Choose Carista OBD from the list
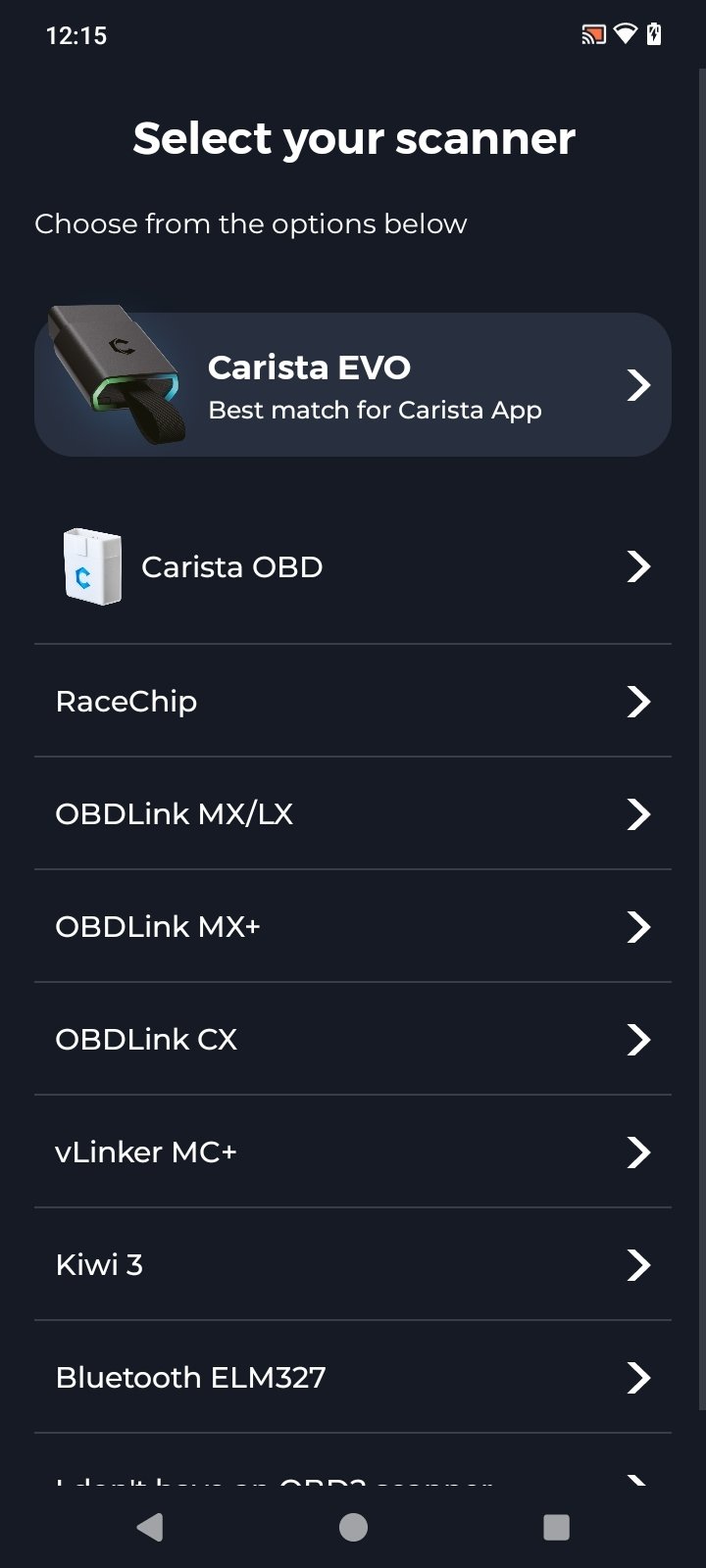The height and width of the screenshot is (1568, 706). (x=353, y=566)
